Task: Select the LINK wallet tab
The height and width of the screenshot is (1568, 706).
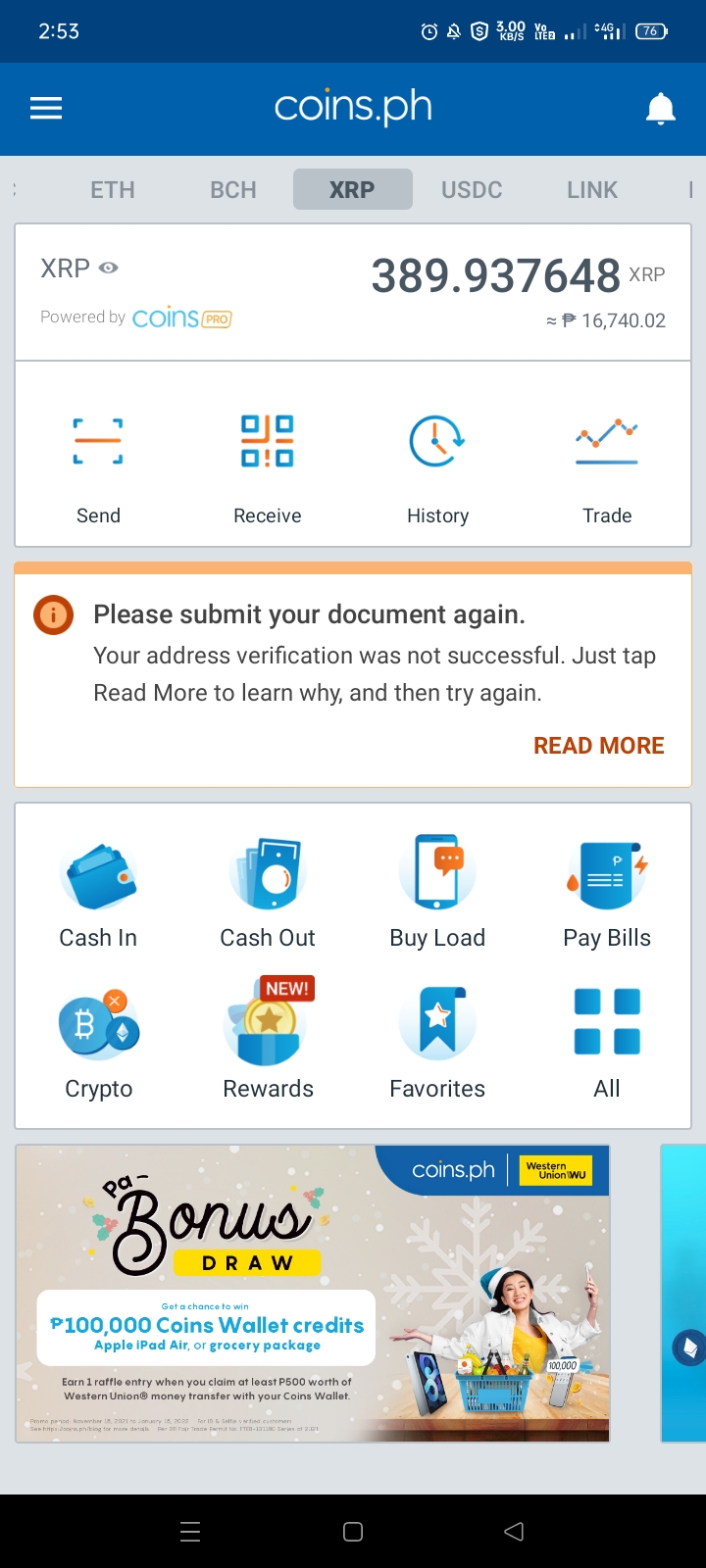Action: click(592, 190)
